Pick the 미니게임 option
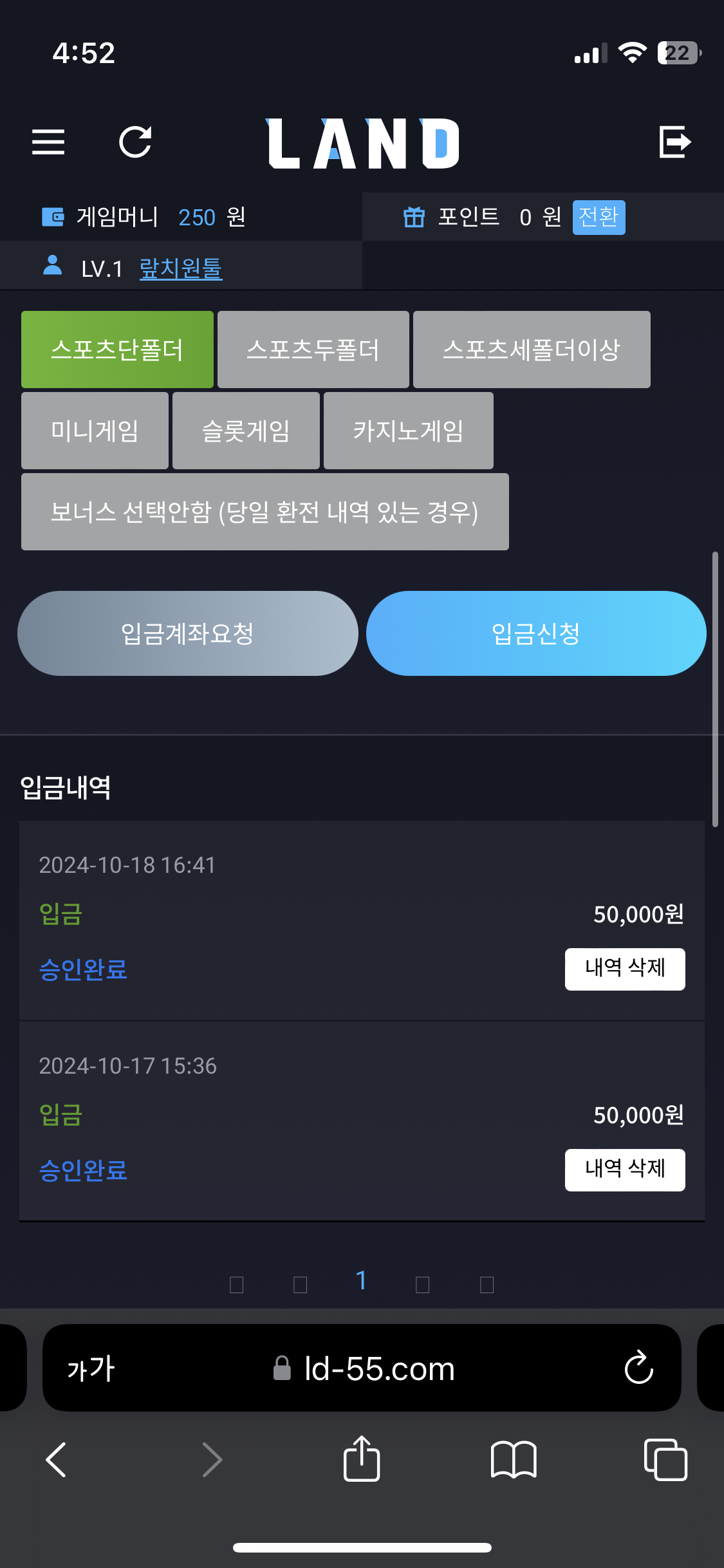 click(x=95, y=431)
